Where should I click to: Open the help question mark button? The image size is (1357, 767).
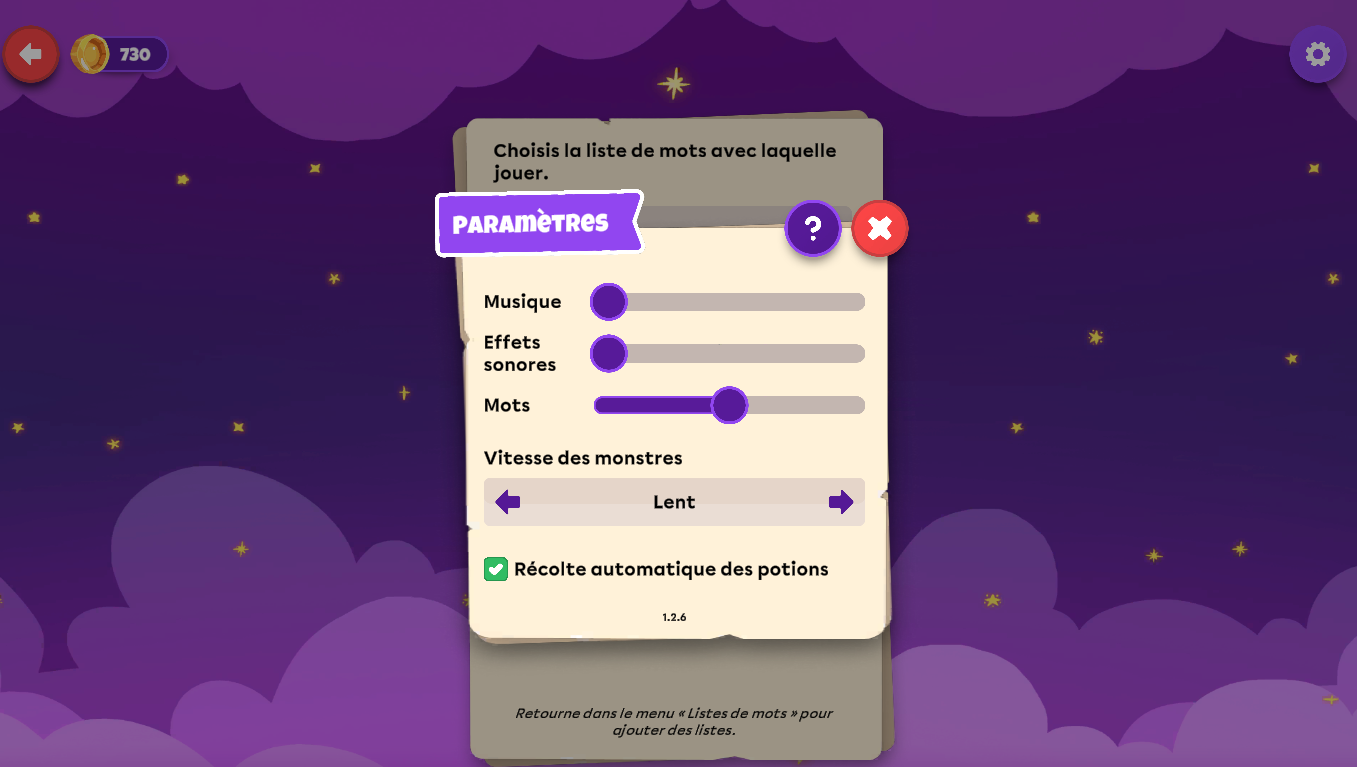(x=813, y=229)
